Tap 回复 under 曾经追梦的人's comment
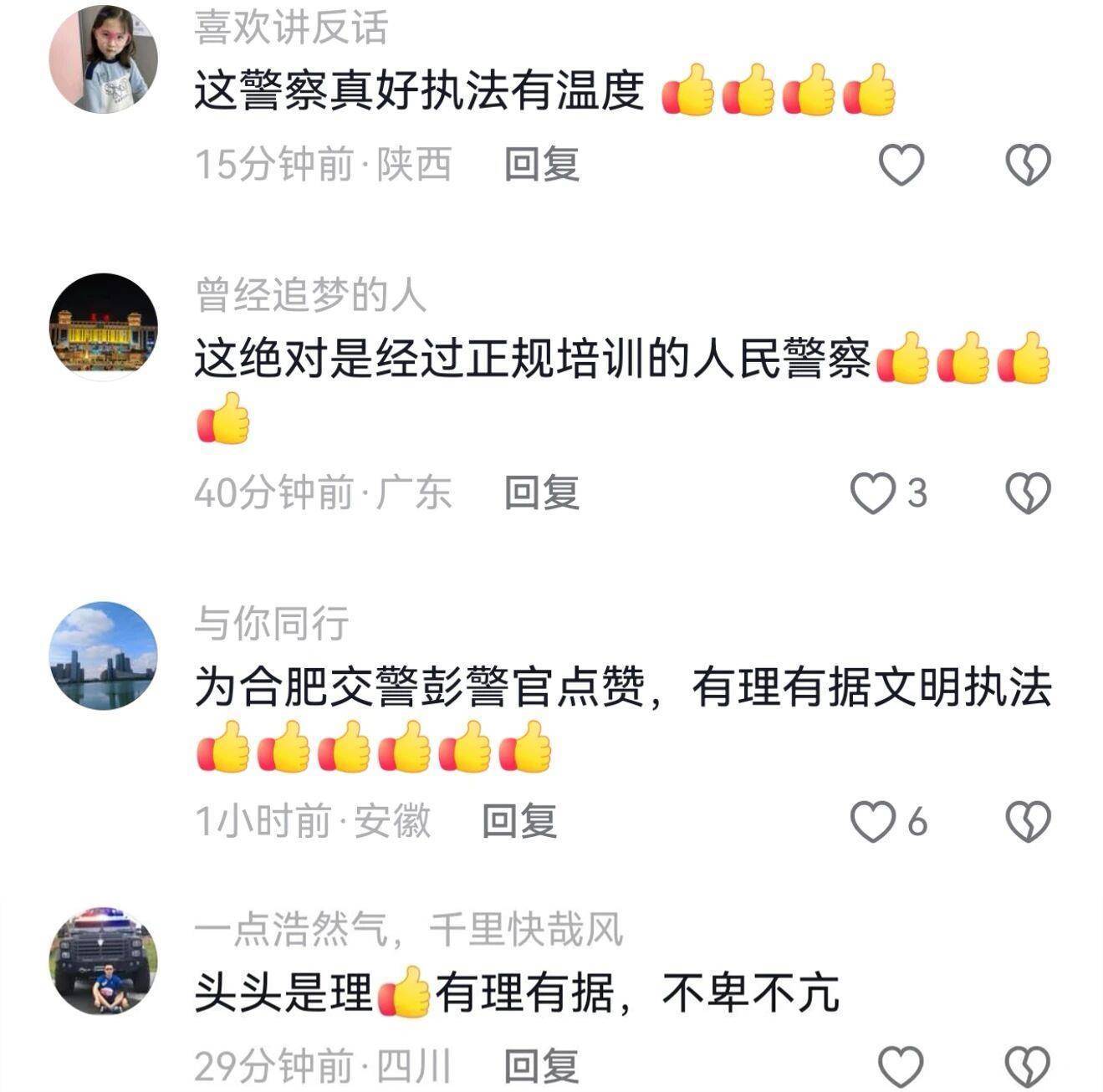The width and height of the screenshot is (1103, 1092). [541, 492]
